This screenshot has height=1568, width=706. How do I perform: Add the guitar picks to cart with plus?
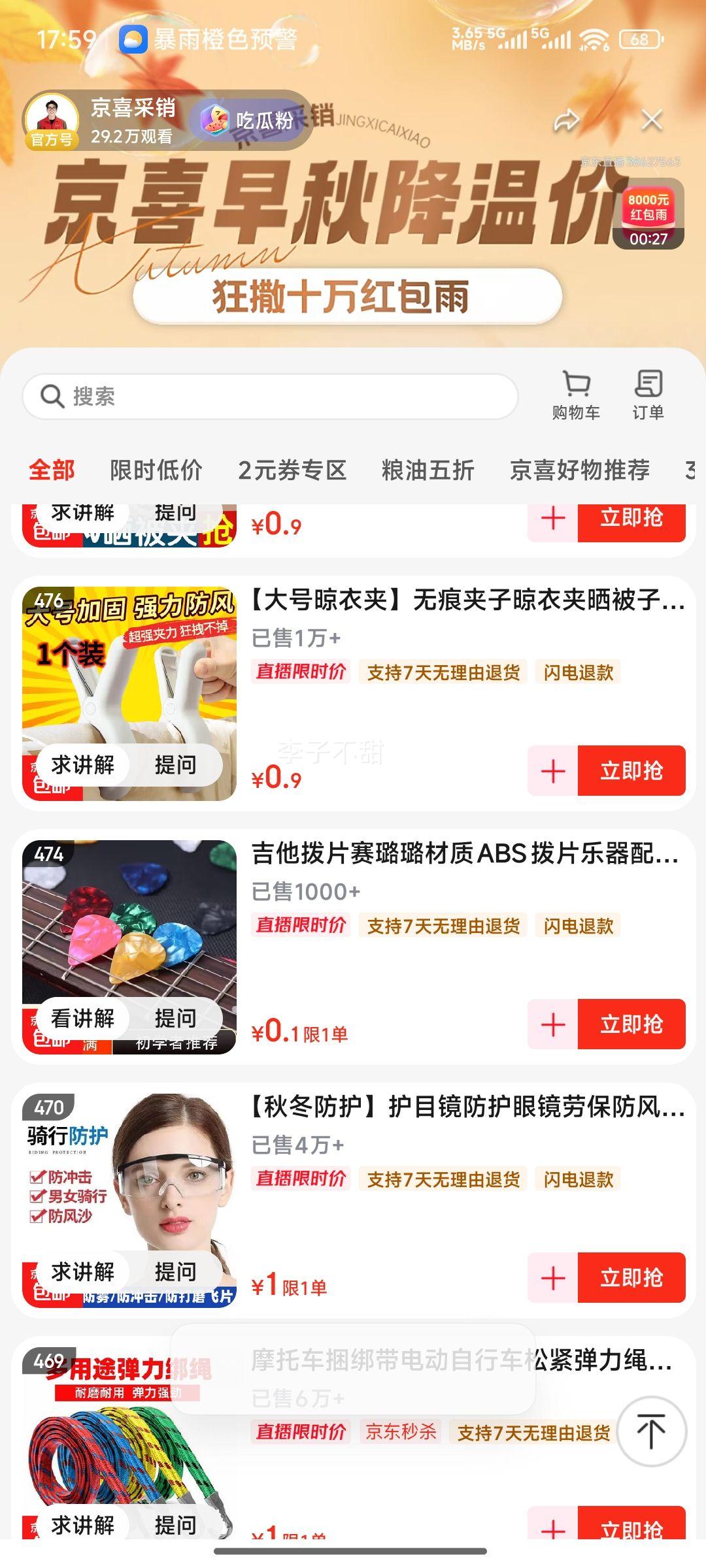(x=553, y=1025)
